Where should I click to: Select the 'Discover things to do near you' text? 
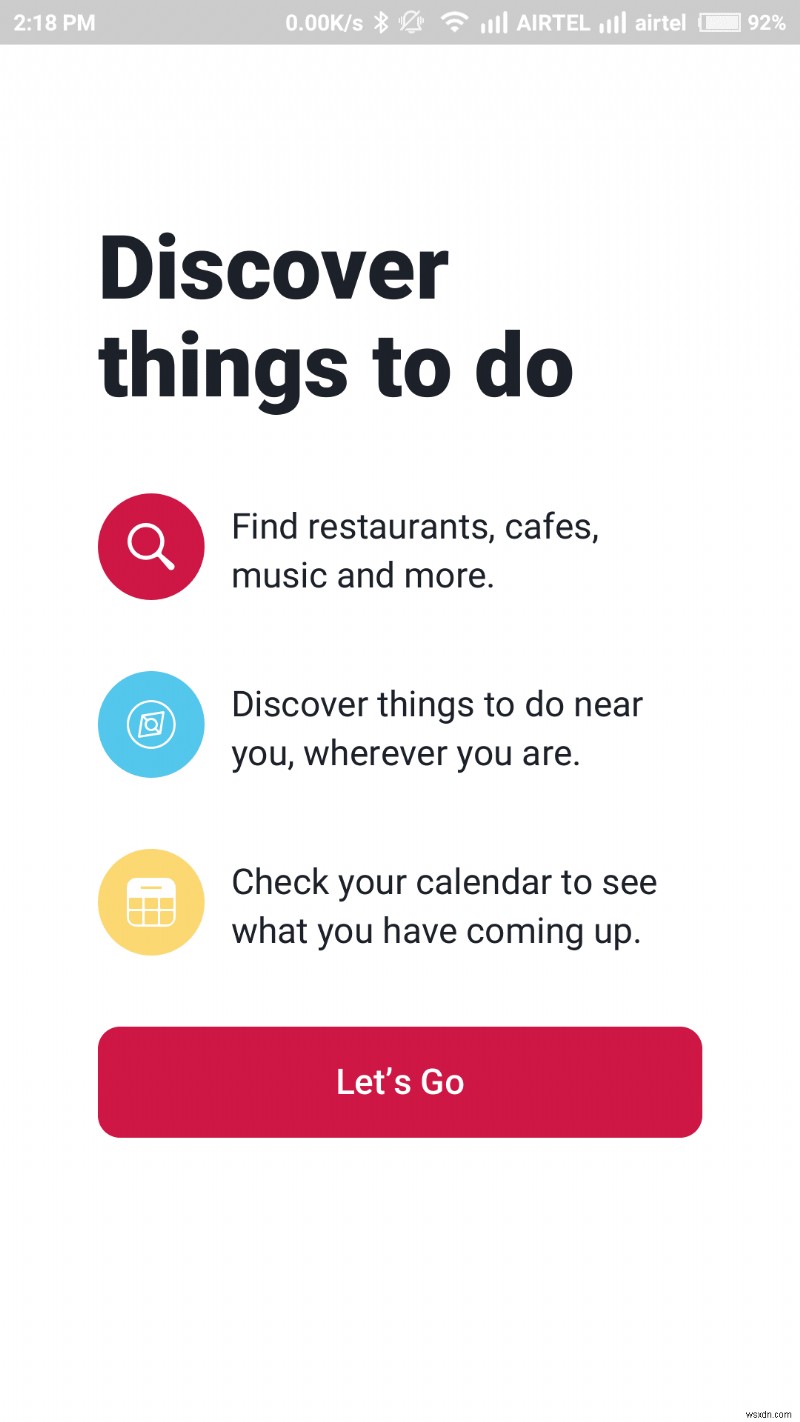[437, 728]
